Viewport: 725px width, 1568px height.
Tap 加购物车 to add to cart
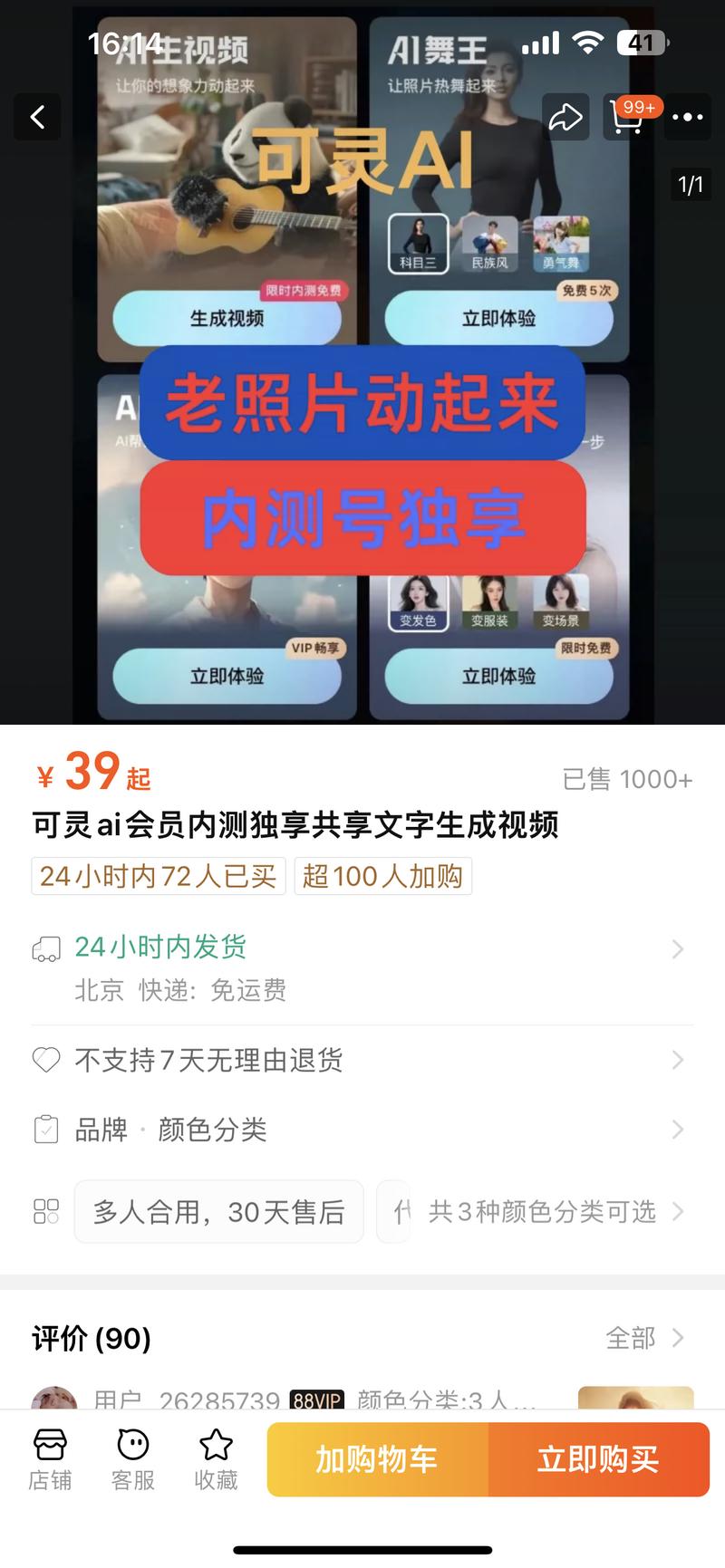click(377, 1459)
